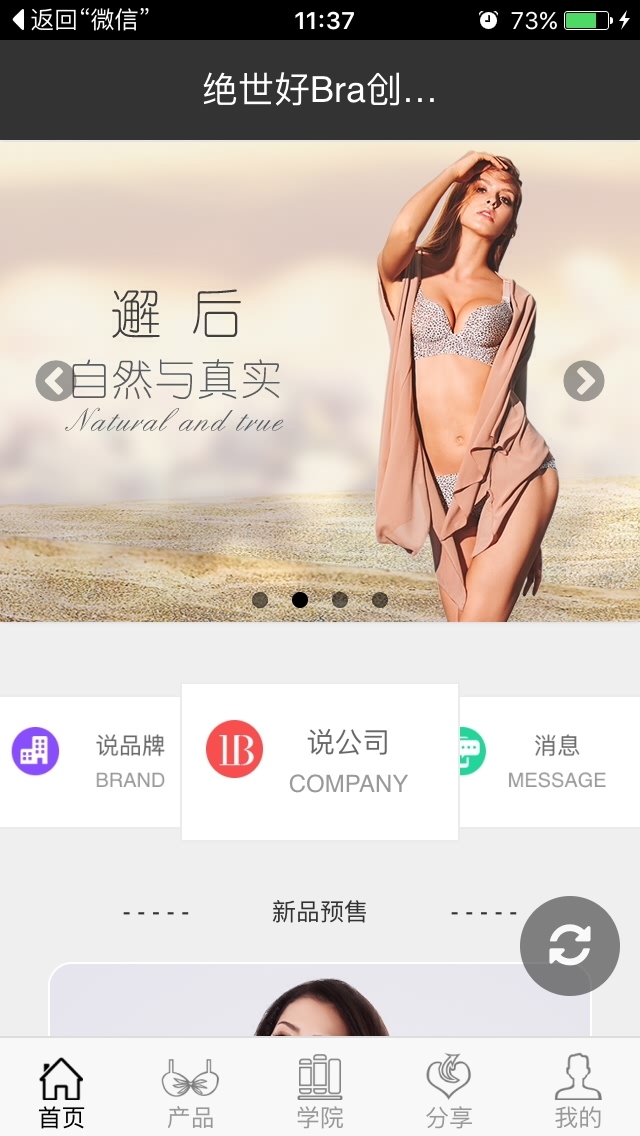The height and width of the screenshot is (1136, 640).
Task: Advance to the next banner slide
Action: (x=584, y=381)
